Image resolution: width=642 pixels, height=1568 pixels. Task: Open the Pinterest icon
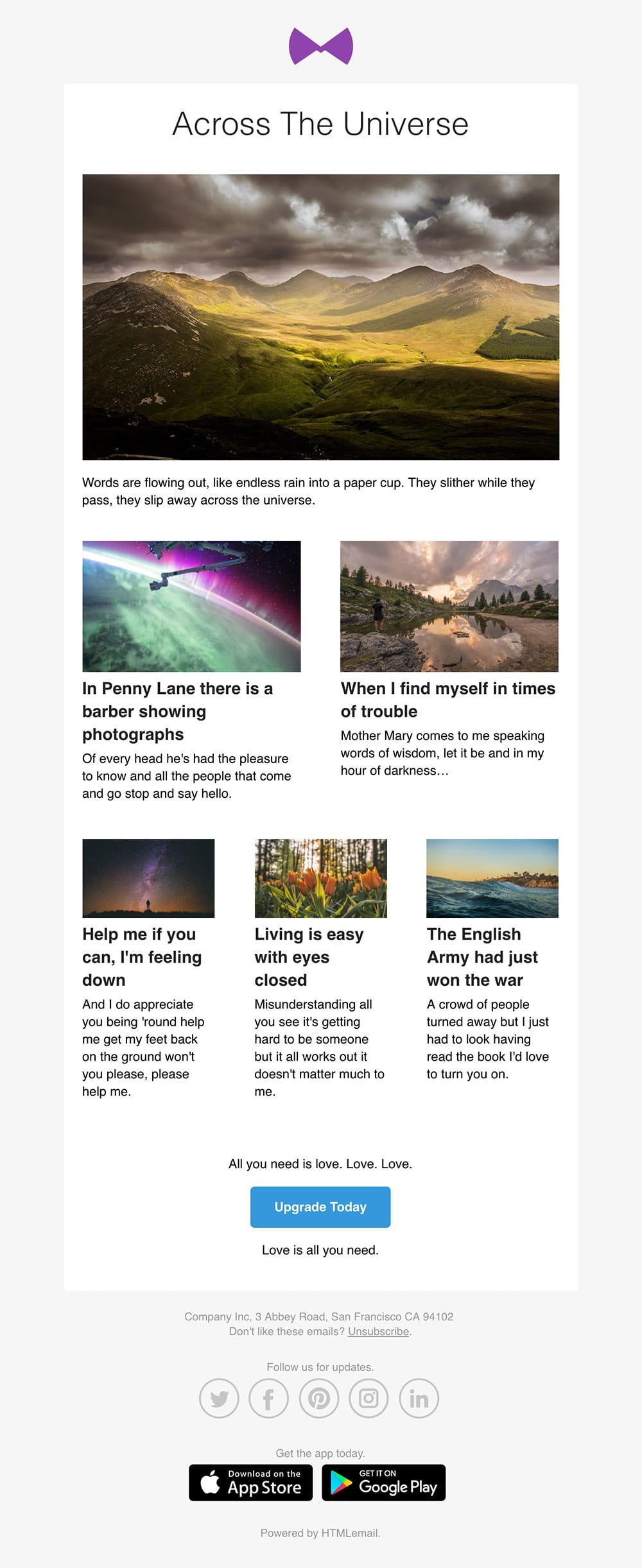tap(319, 1398)
